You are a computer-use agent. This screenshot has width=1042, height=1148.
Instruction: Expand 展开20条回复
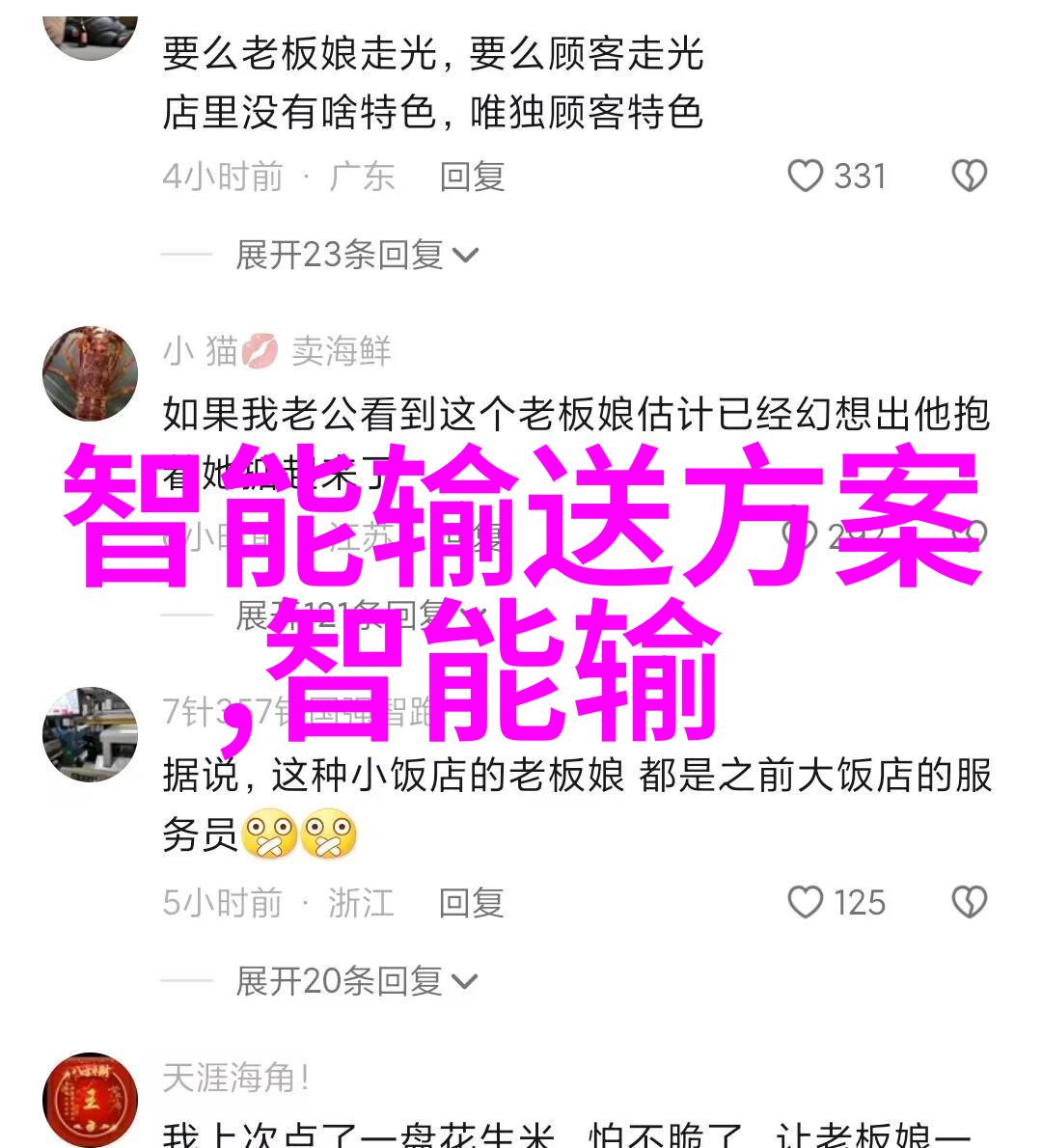point(356,981)
